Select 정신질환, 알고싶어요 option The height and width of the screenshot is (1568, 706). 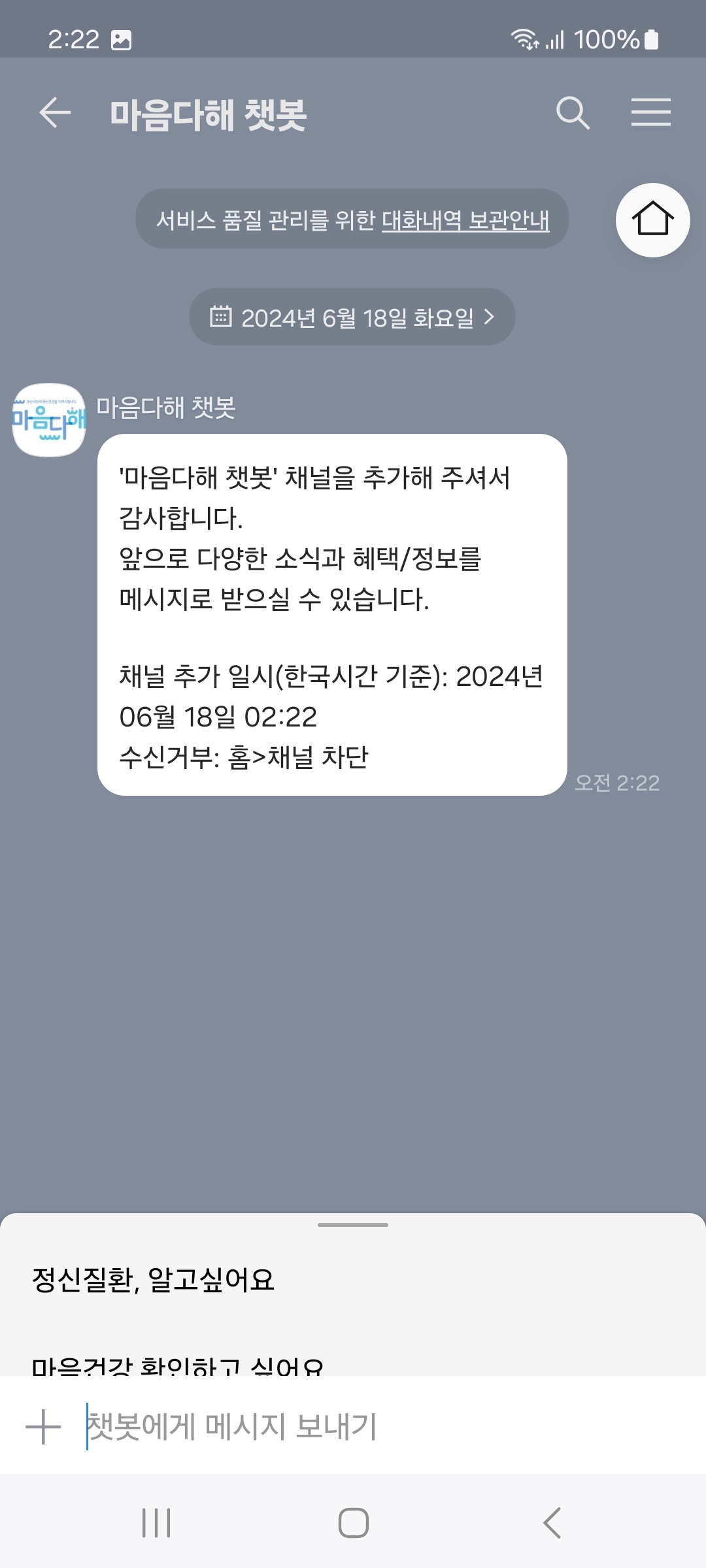(x=153, y=1279)
